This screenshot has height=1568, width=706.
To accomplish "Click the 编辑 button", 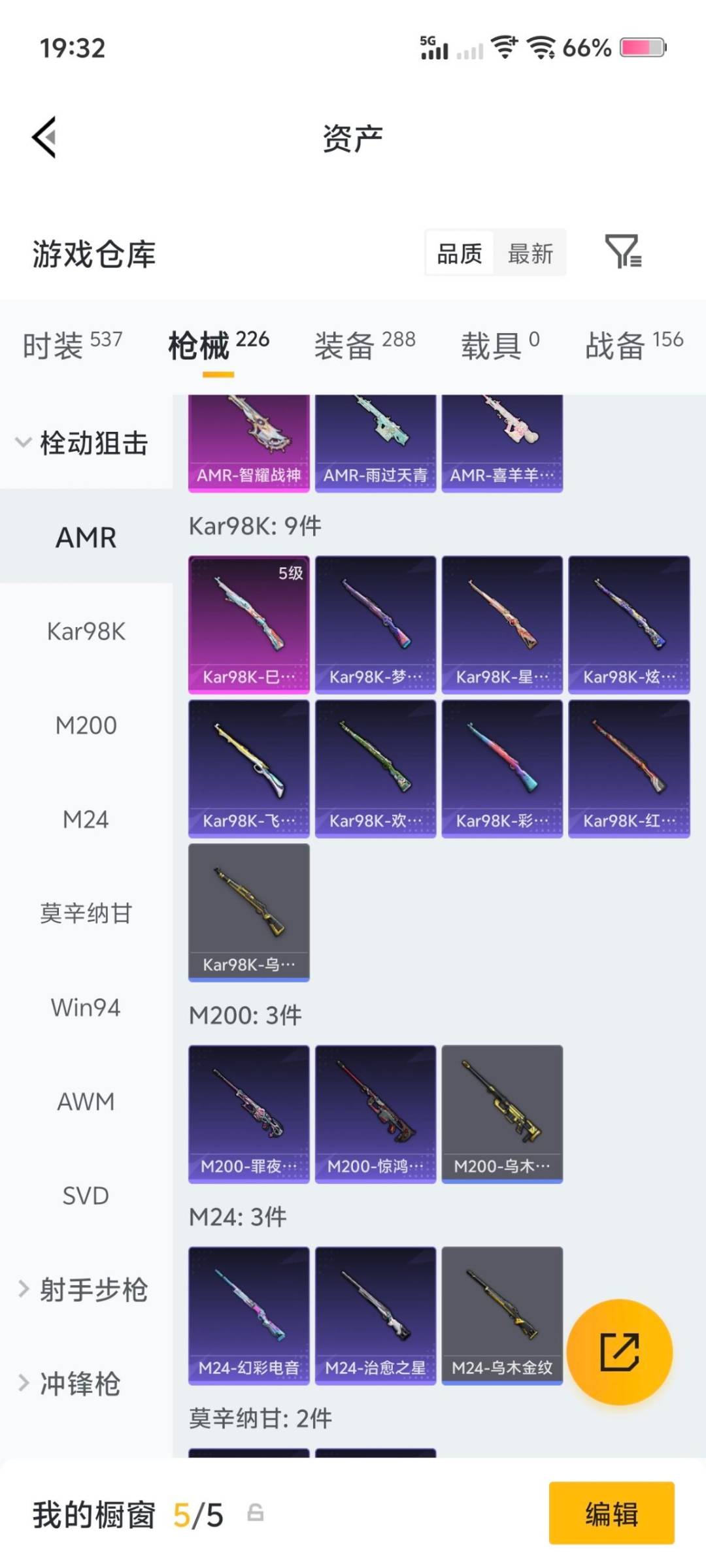I will click(611, 1517).
